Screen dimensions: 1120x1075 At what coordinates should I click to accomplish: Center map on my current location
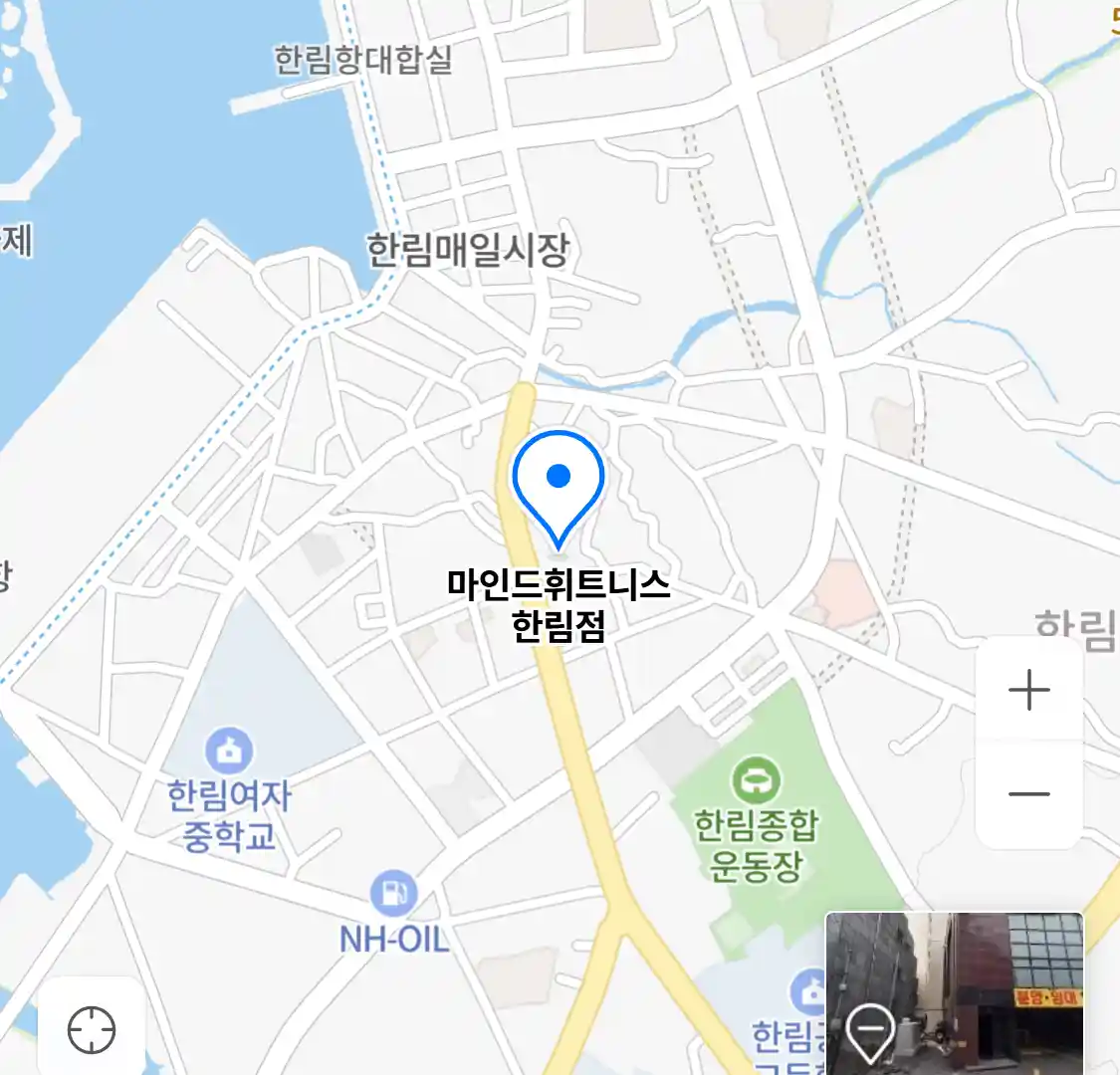pyautogui.click(x=92, y=1030)
